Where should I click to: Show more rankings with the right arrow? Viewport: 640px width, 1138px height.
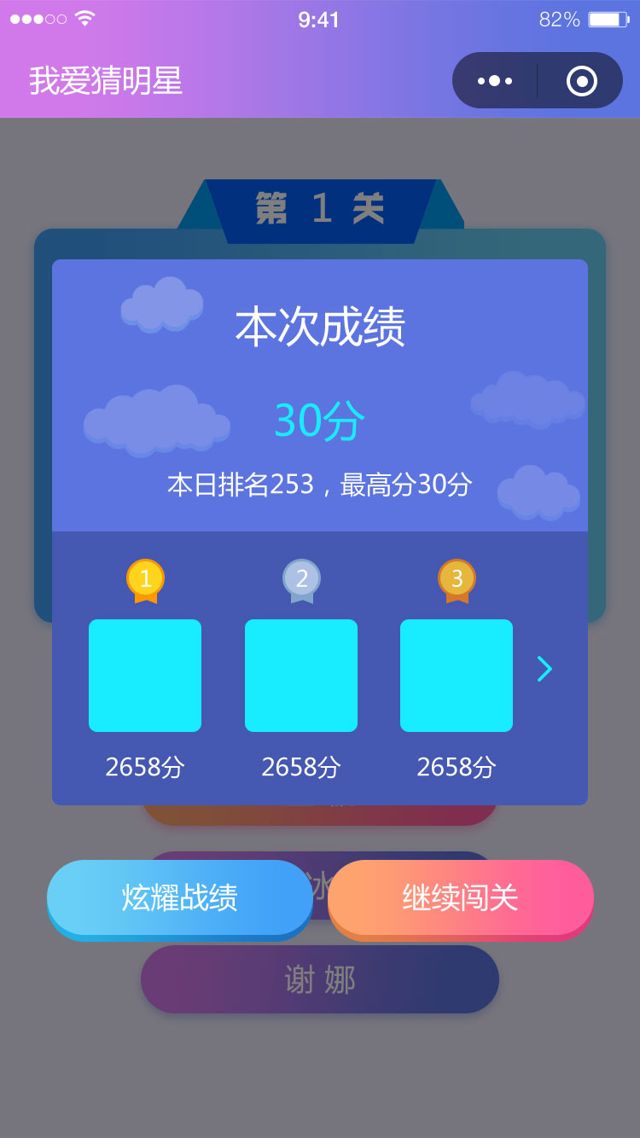pyautogui.click(x=545, y=669)
